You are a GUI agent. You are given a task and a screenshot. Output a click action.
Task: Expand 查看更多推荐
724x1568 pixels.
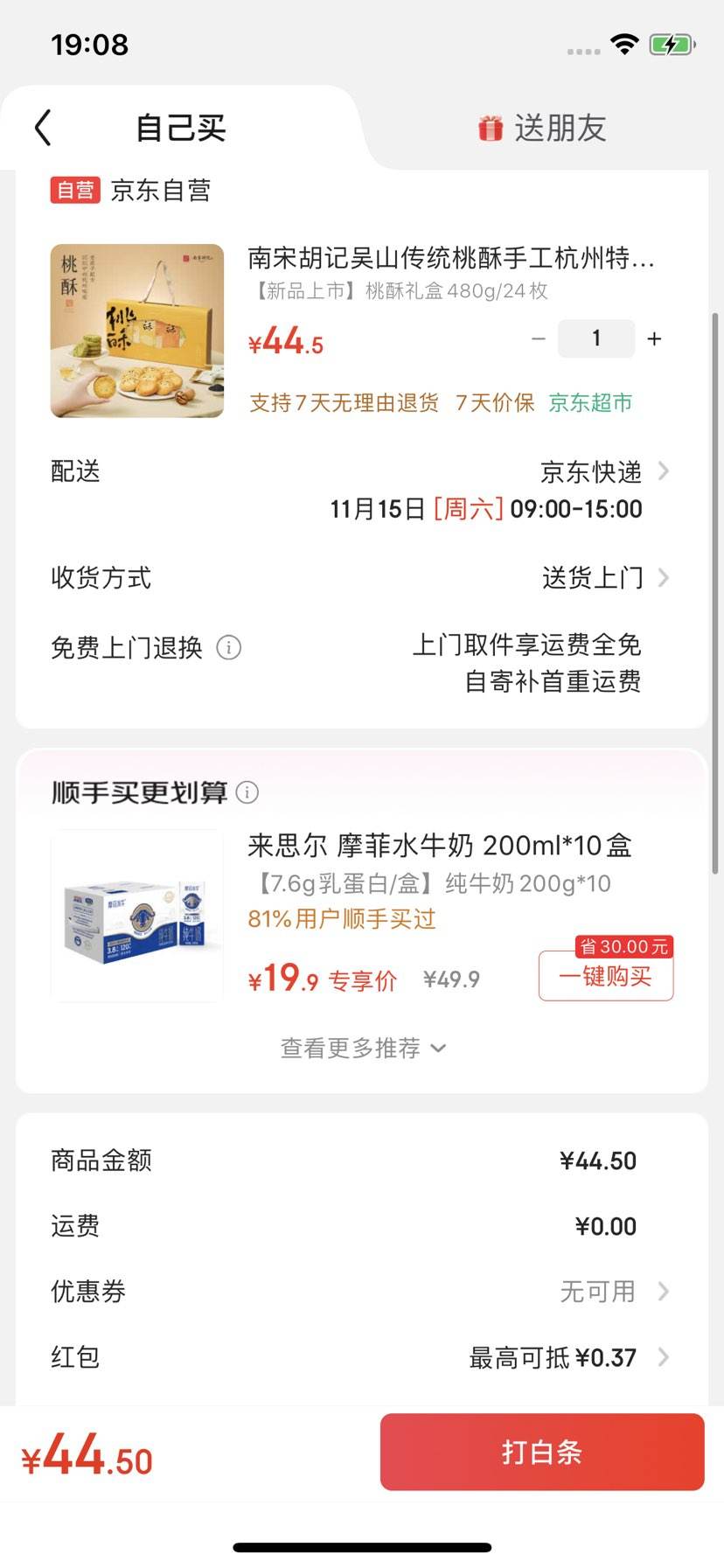coord(362,1048)
